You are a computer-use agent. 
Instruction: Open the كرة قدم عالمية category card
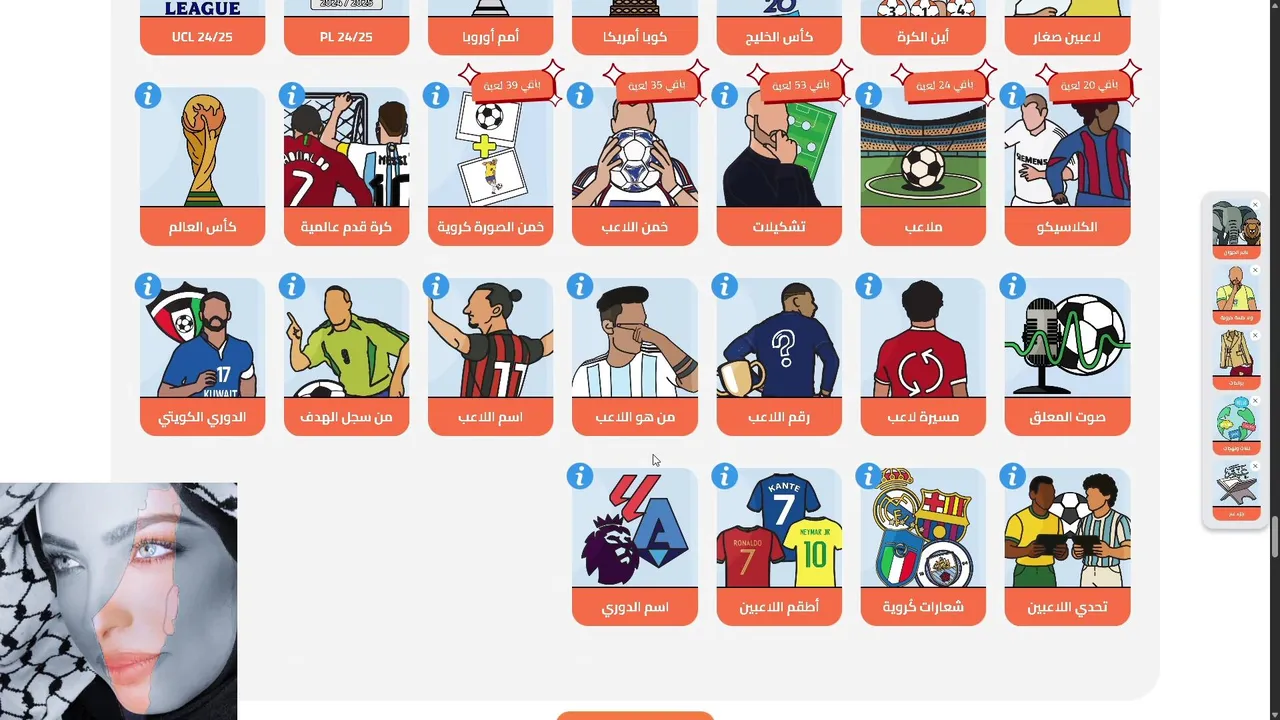pyautogui.click(x=346, y=165)
